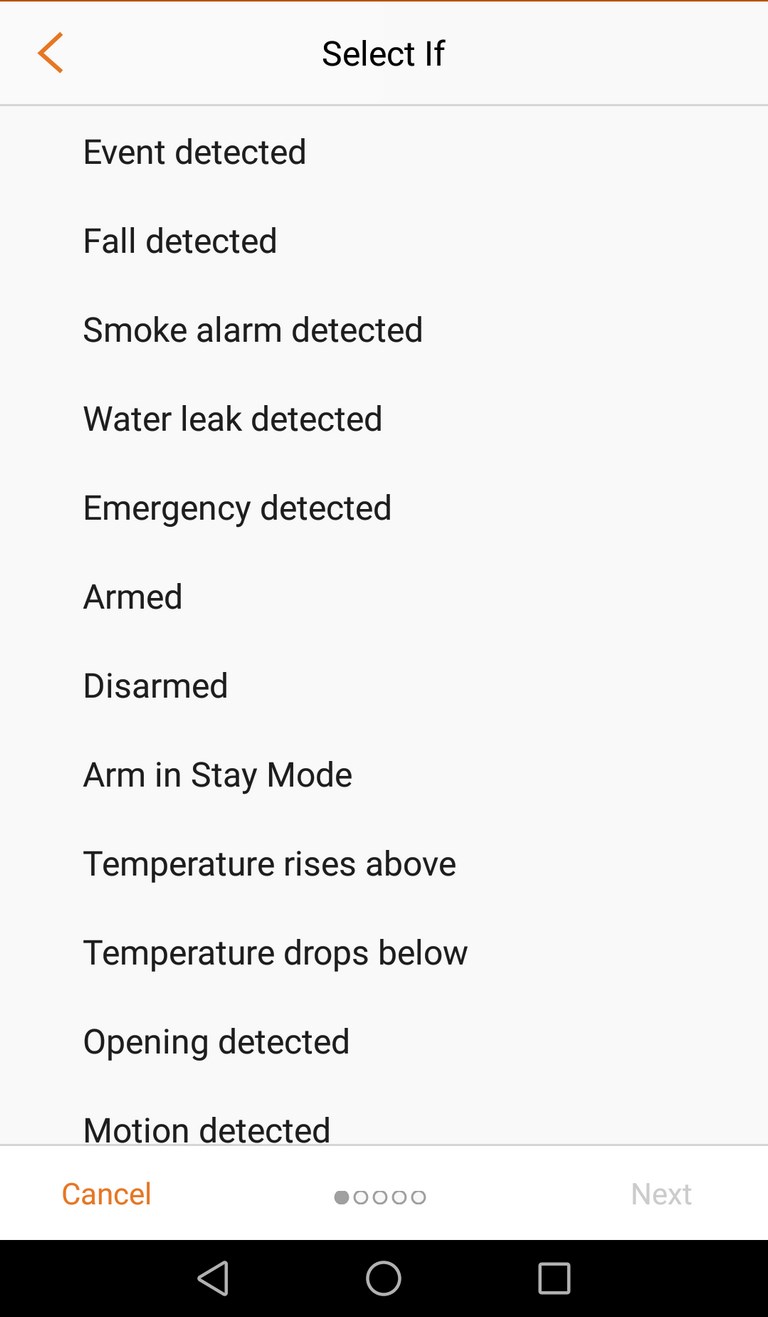Select Water leak detected

pos(384,419)
